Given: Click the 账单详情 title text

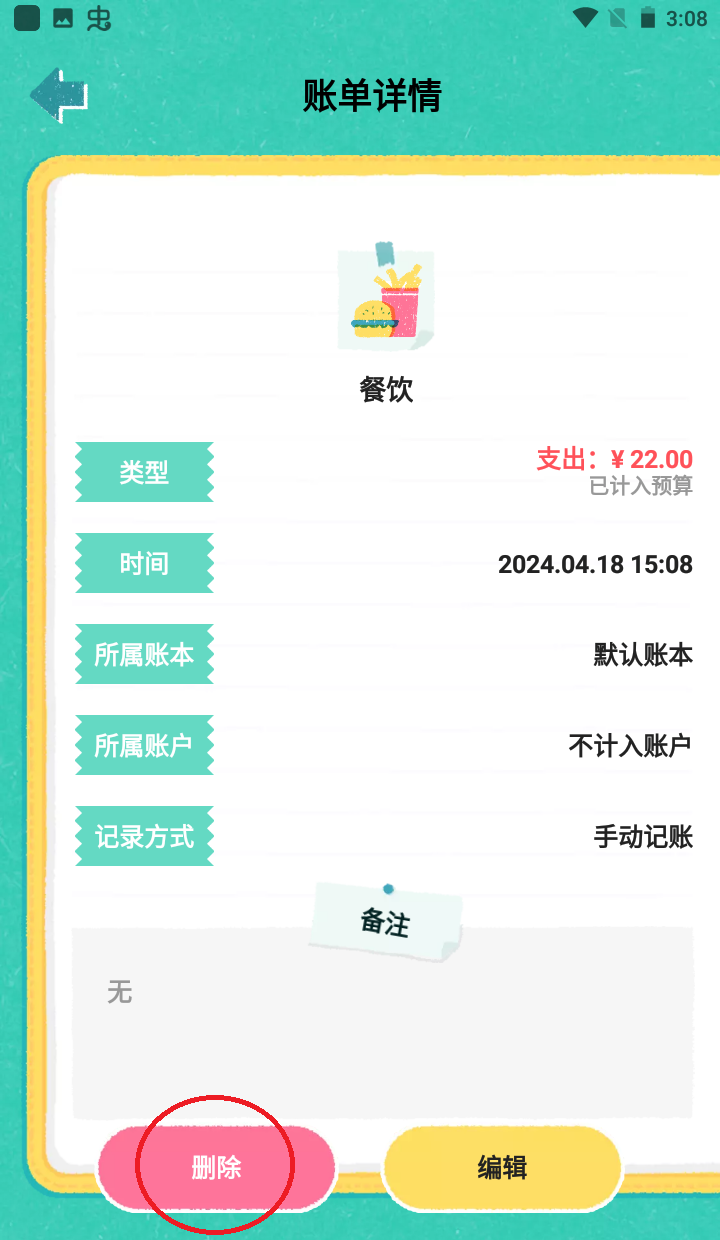Looking at the screenshot, I should coord(371,96).
